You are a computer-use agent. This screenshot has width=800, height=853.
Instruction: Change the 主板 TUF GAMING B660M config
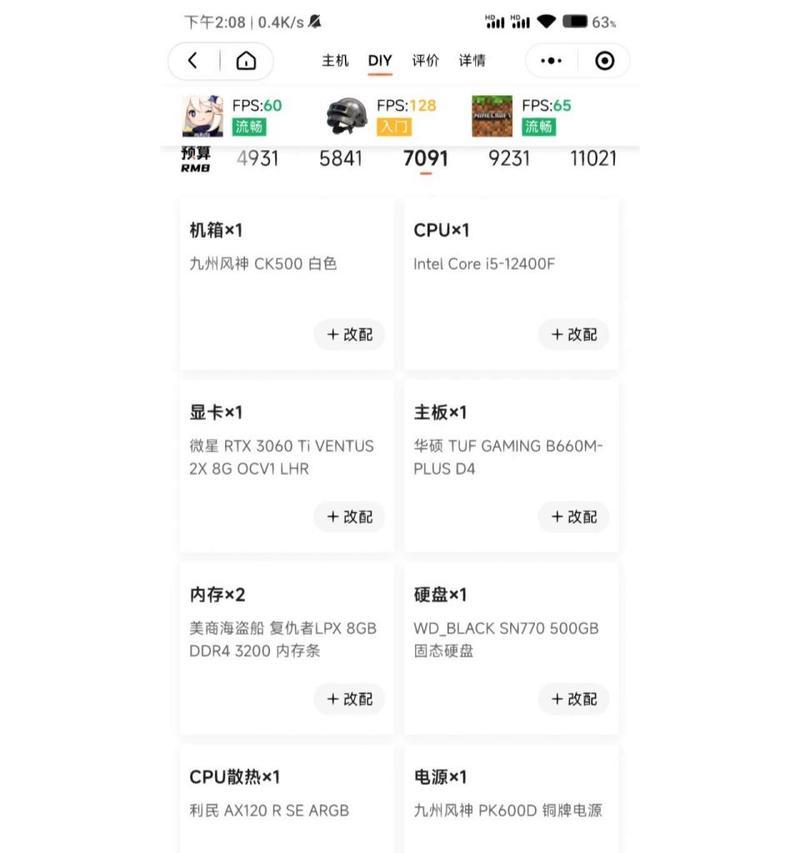click(x=573, y=517)
